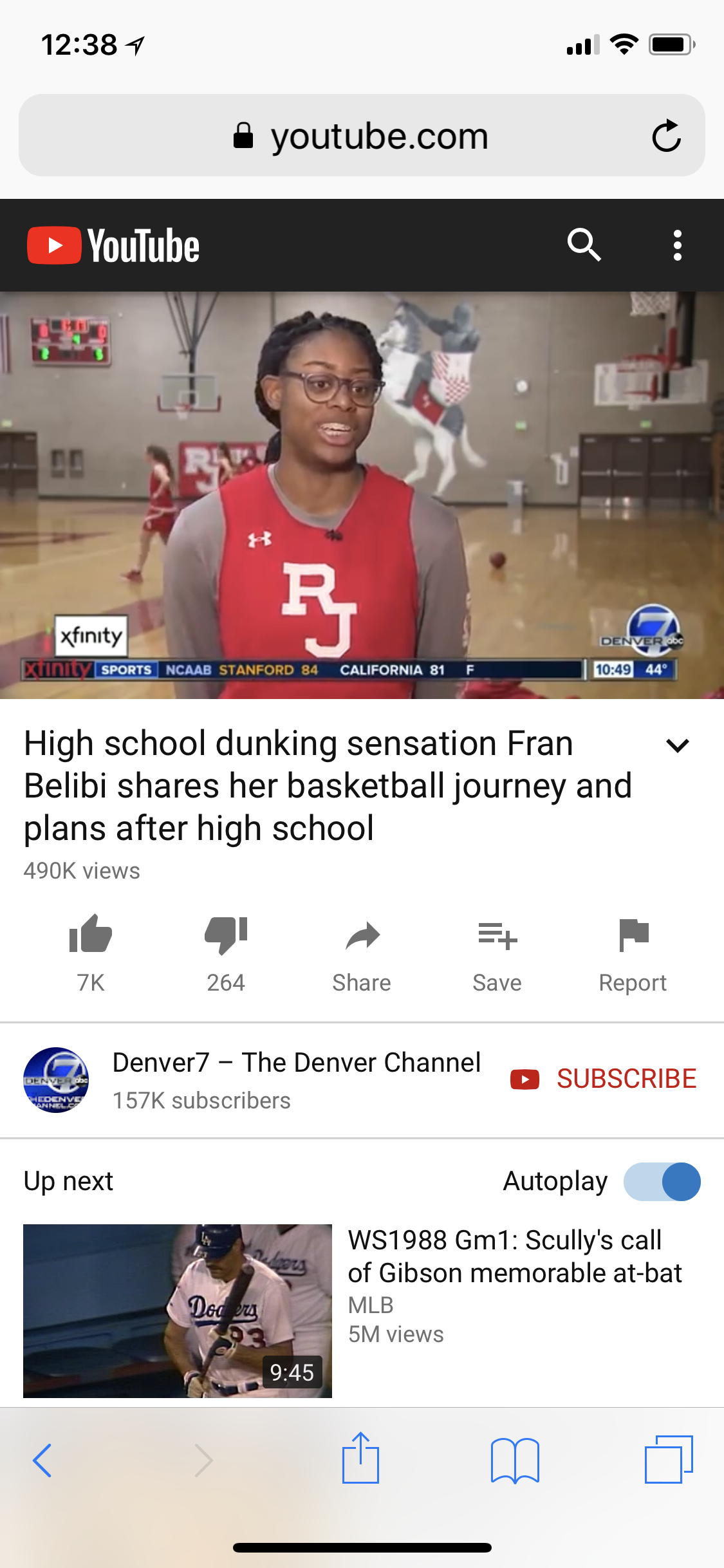Play the Fran Belibi video
Viewport: 724px width, 1568px height.
coord(362,495)
